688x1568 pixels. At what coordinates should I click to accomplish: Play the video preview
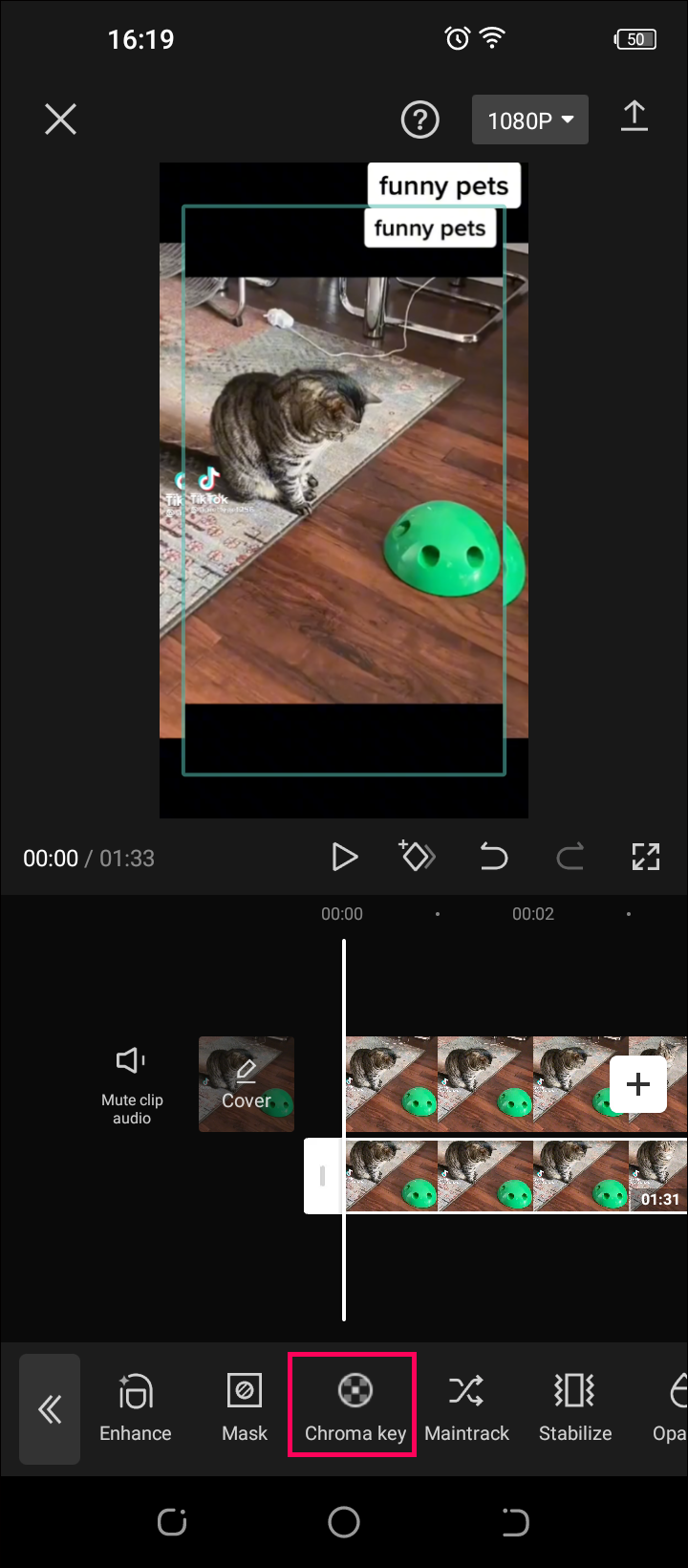(x=344, y=857)
